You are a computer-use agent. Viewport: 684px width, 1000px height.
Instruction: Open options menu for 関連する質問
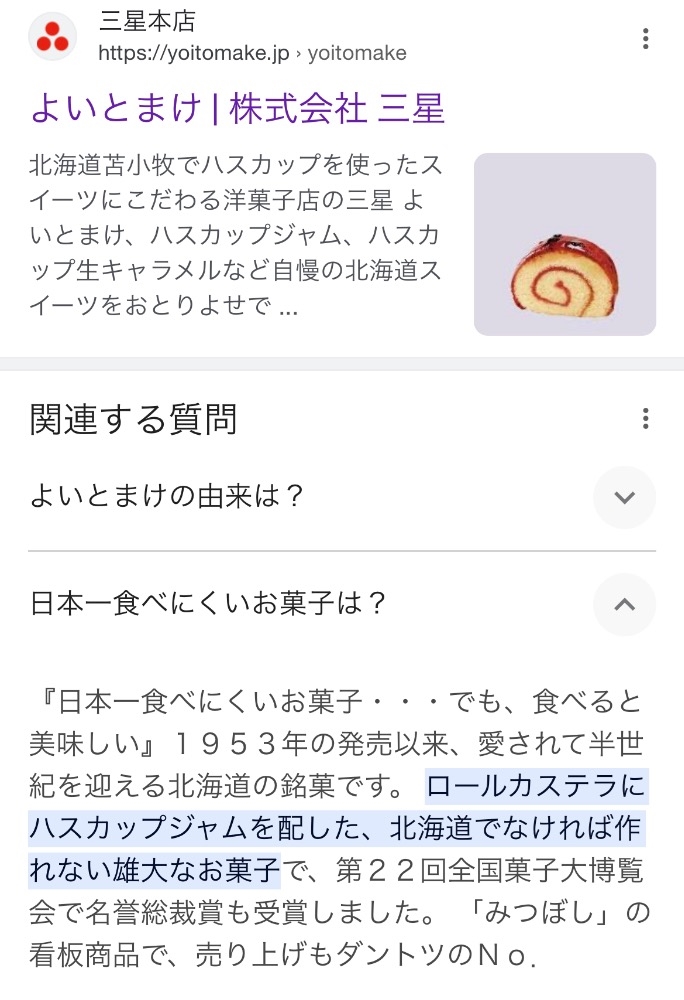[646, 418]
